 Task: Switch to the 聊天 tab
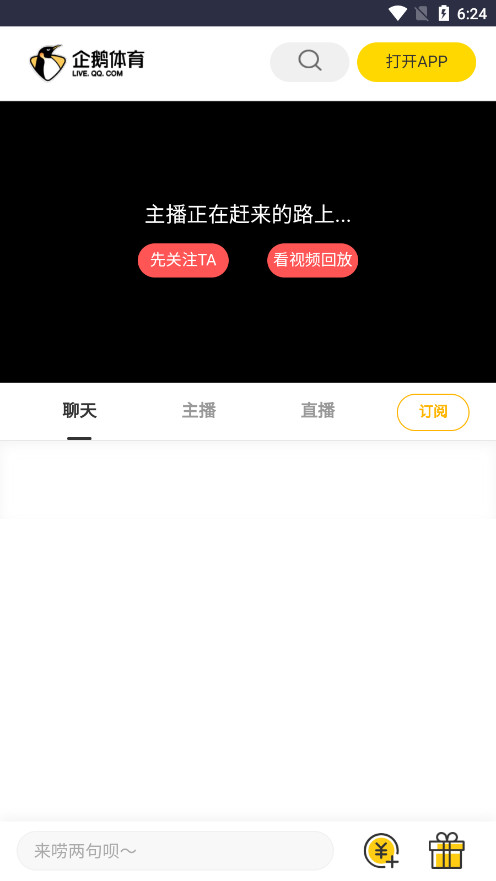click(79, 411)
